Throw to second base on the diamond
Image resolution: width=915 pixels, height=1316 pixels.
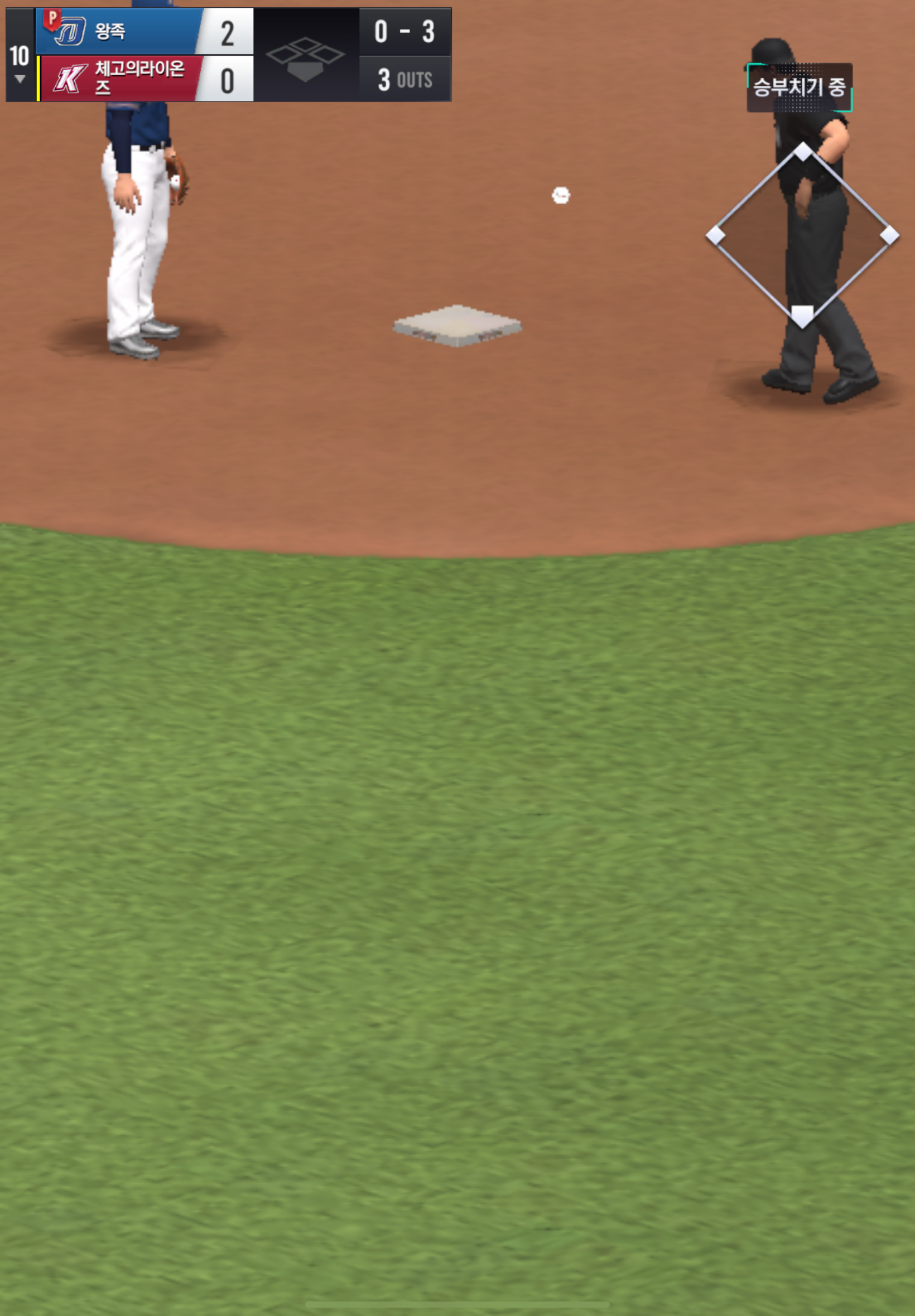(803, 152)
